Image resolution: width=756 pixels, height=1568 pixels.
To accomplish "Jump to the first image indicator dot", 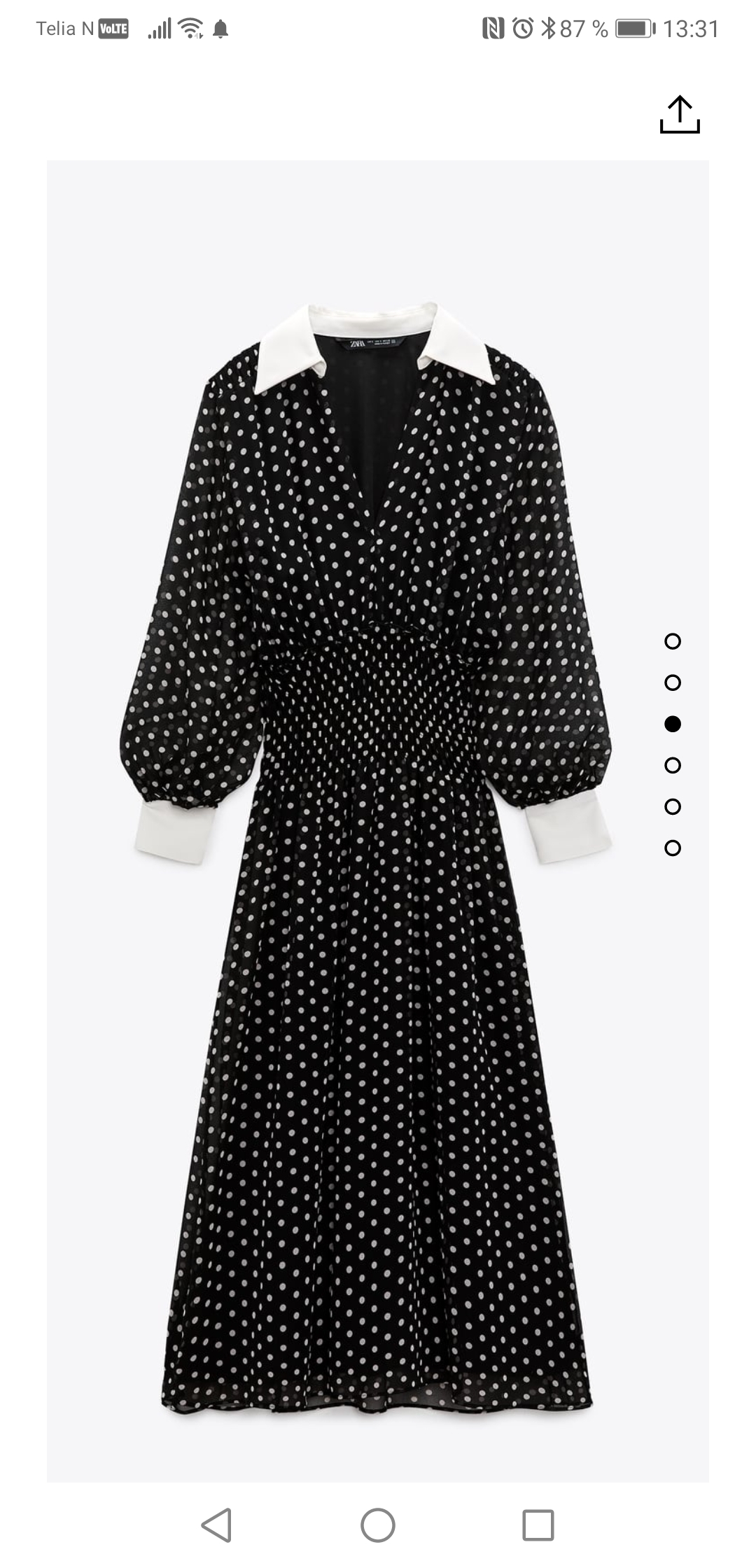I will click(673, 641).
